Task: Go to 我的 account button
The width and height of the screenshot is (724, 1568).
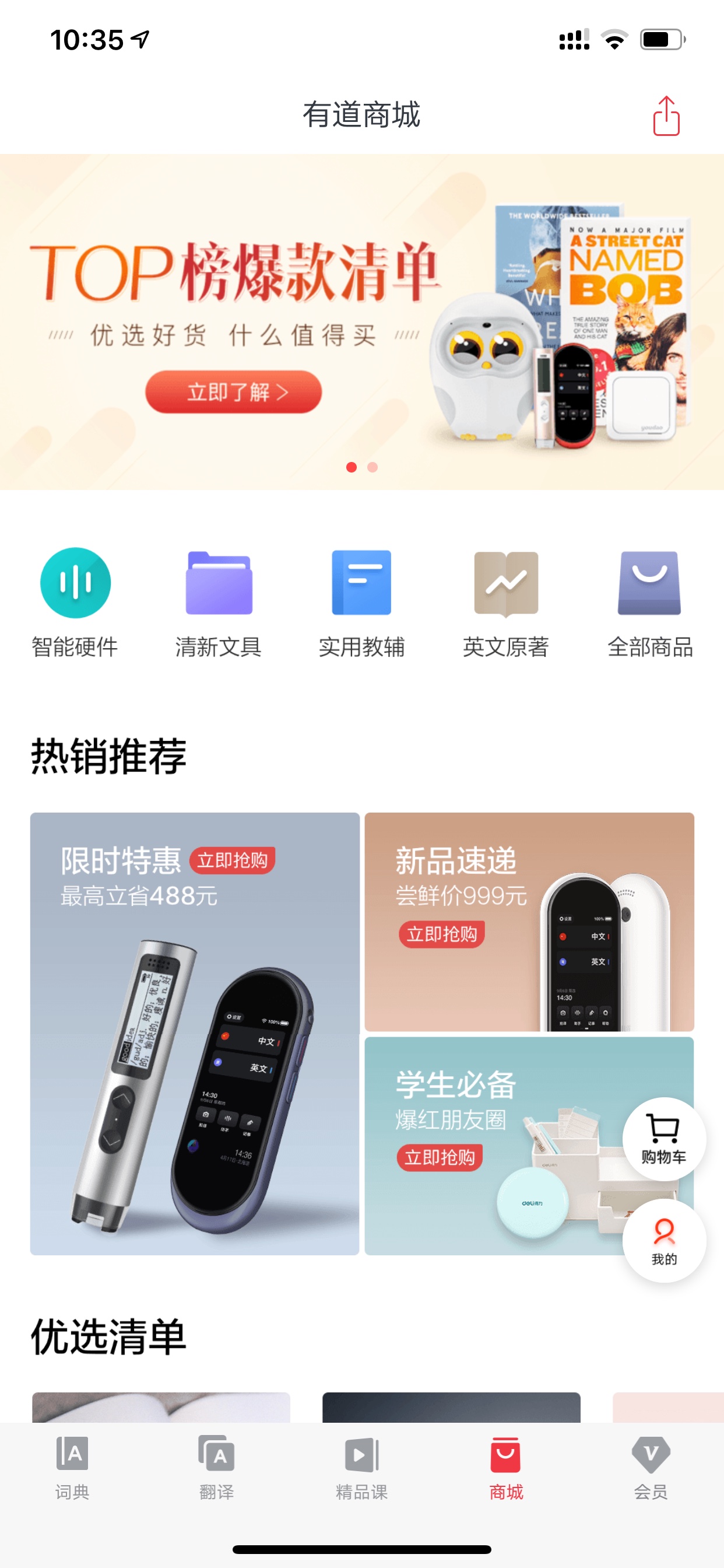Action: coord(664,1241)
